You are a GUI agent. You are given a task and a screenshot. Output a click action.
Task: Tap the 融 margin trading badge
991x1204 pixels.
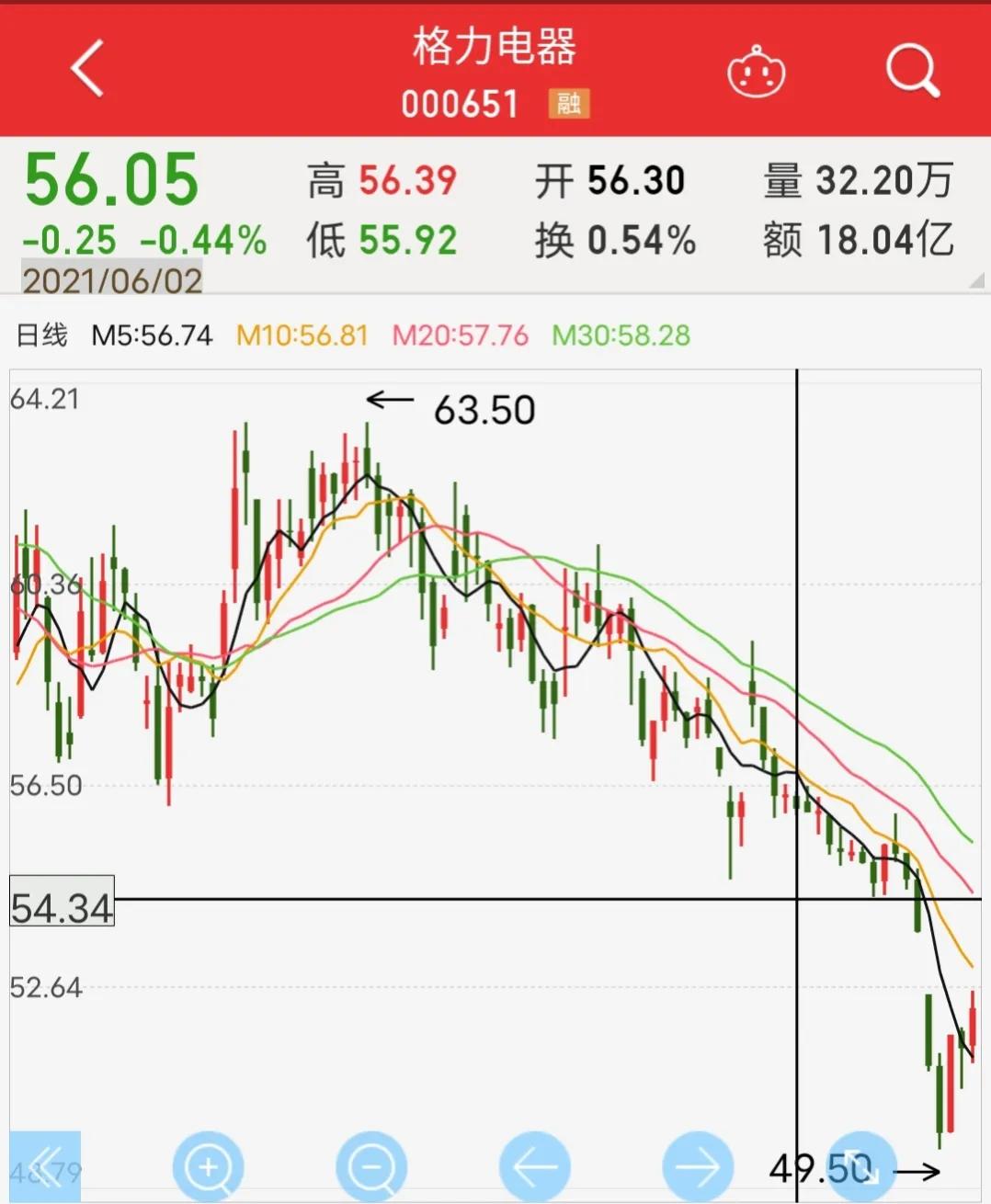568,103
